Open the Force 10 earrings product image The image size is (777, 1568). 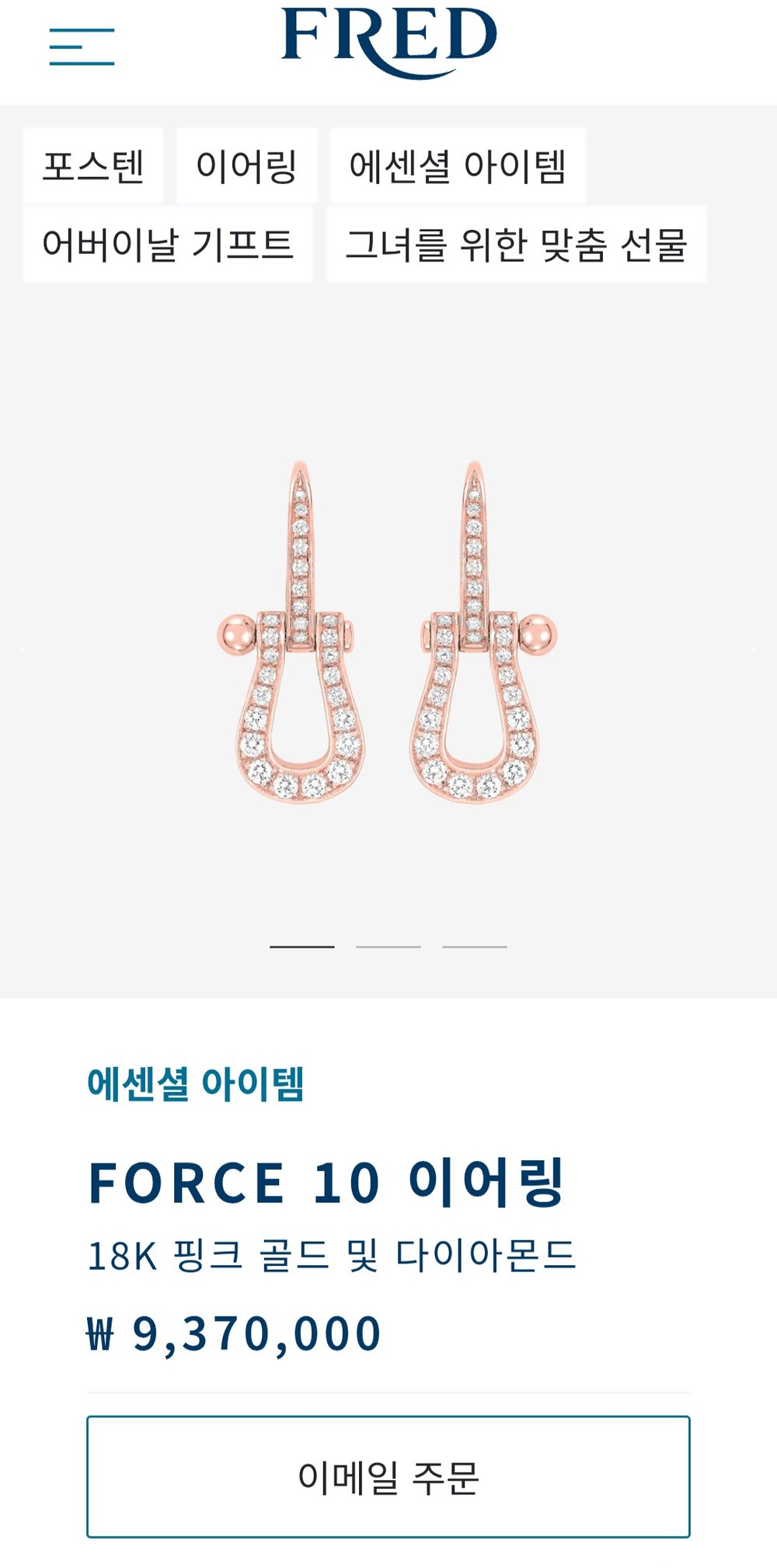coord(387,633)
